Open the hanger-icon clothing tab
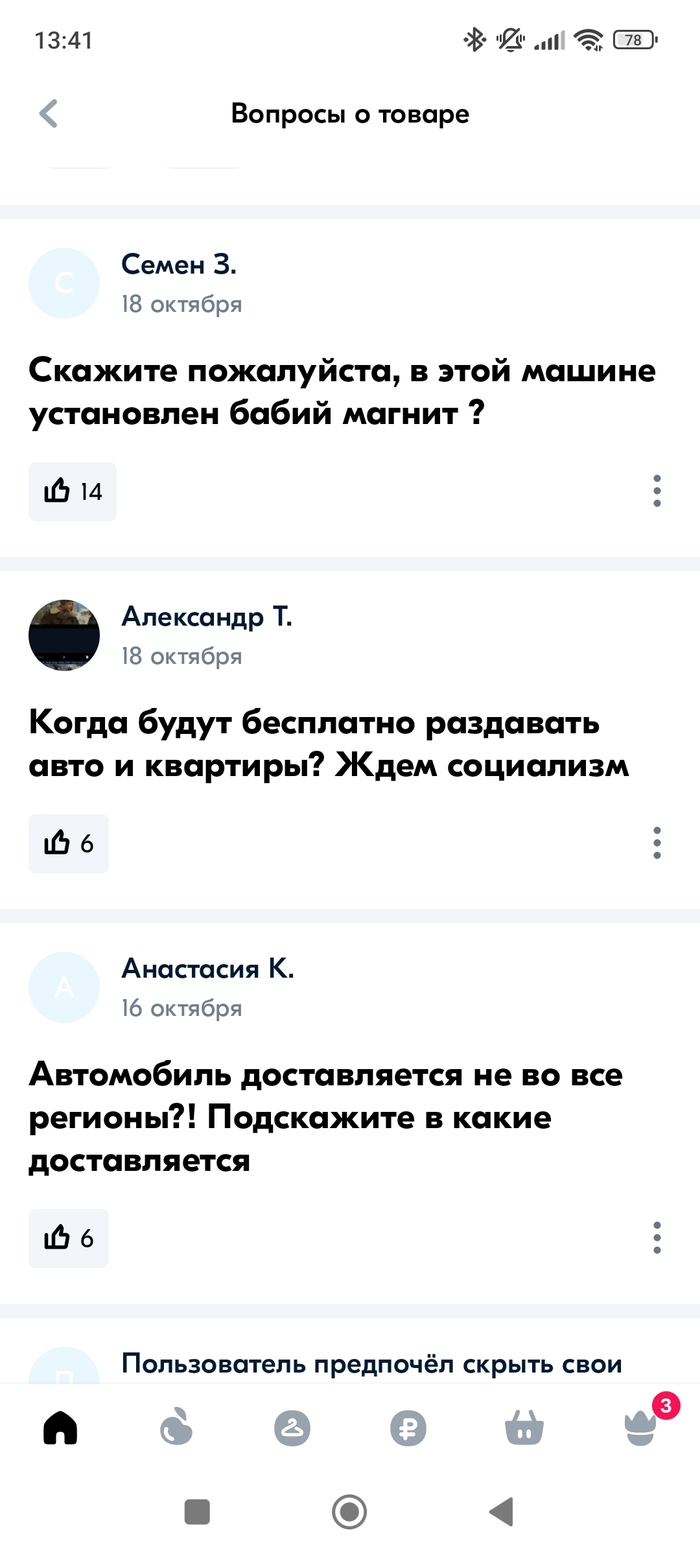The image size is (700, 1556). pos(292,1429)
